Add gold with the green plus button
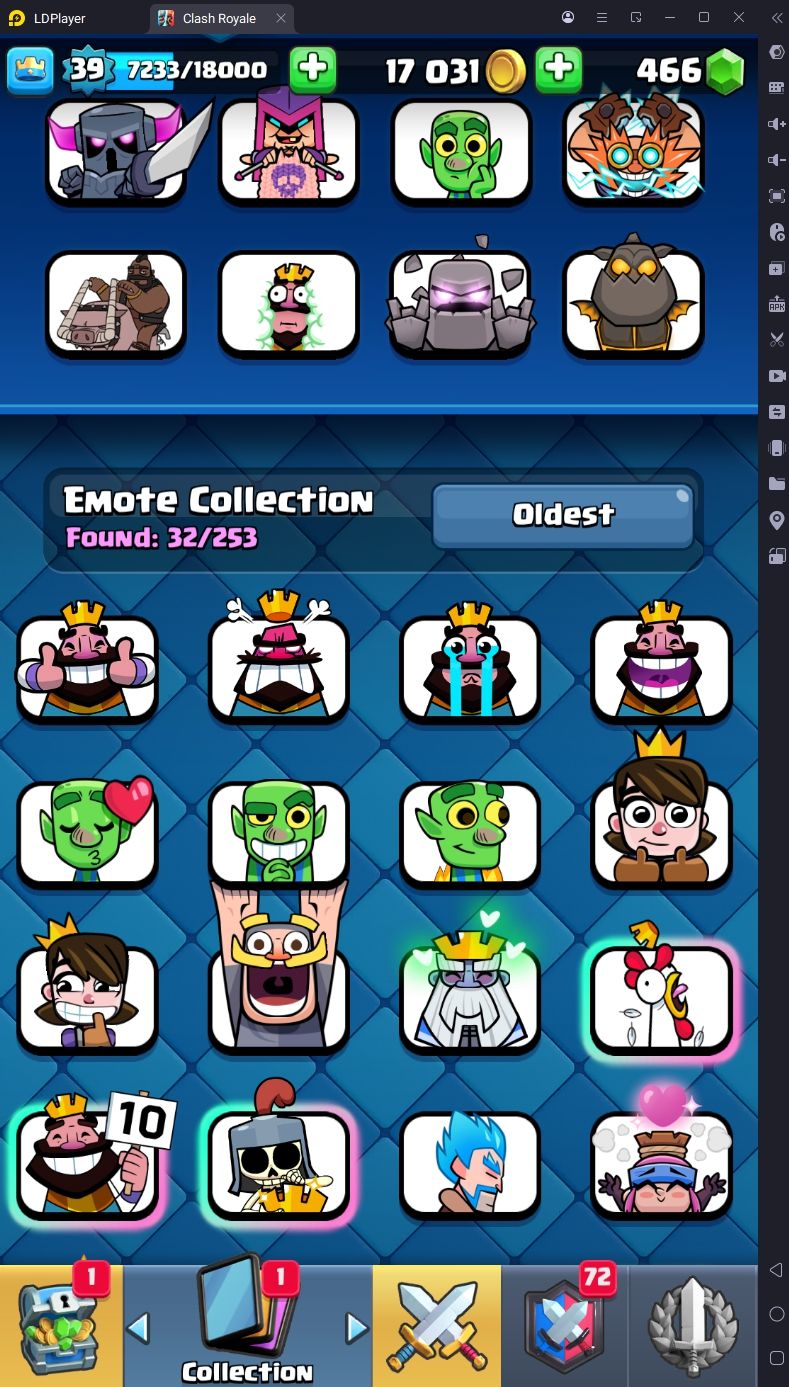This screenshot has height=1387, width=789. tap(559, 69)
